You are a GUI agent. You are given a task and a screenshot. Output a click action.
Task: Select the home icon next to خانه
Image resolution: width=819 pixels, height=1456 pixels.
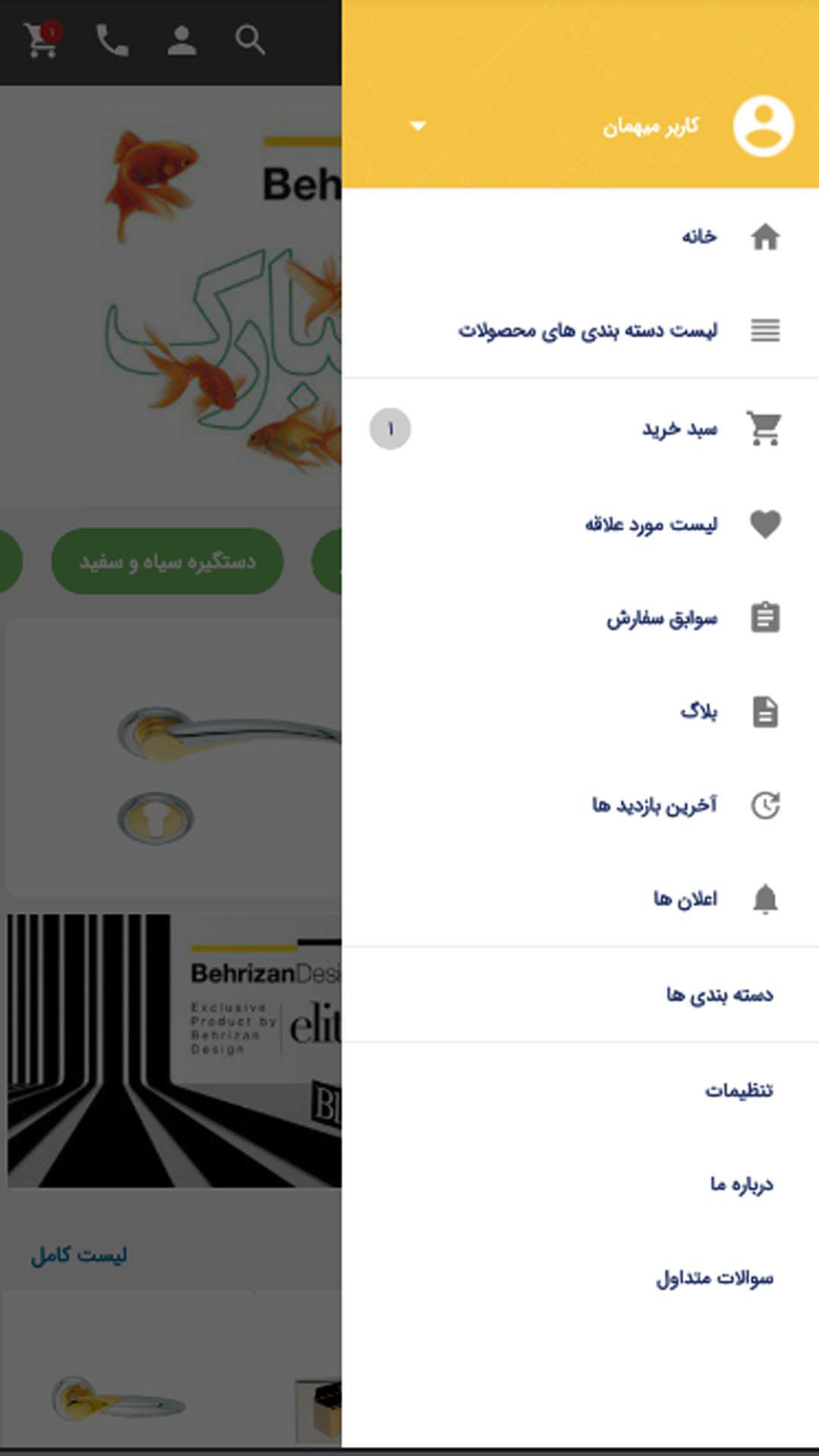click(767, 236)
